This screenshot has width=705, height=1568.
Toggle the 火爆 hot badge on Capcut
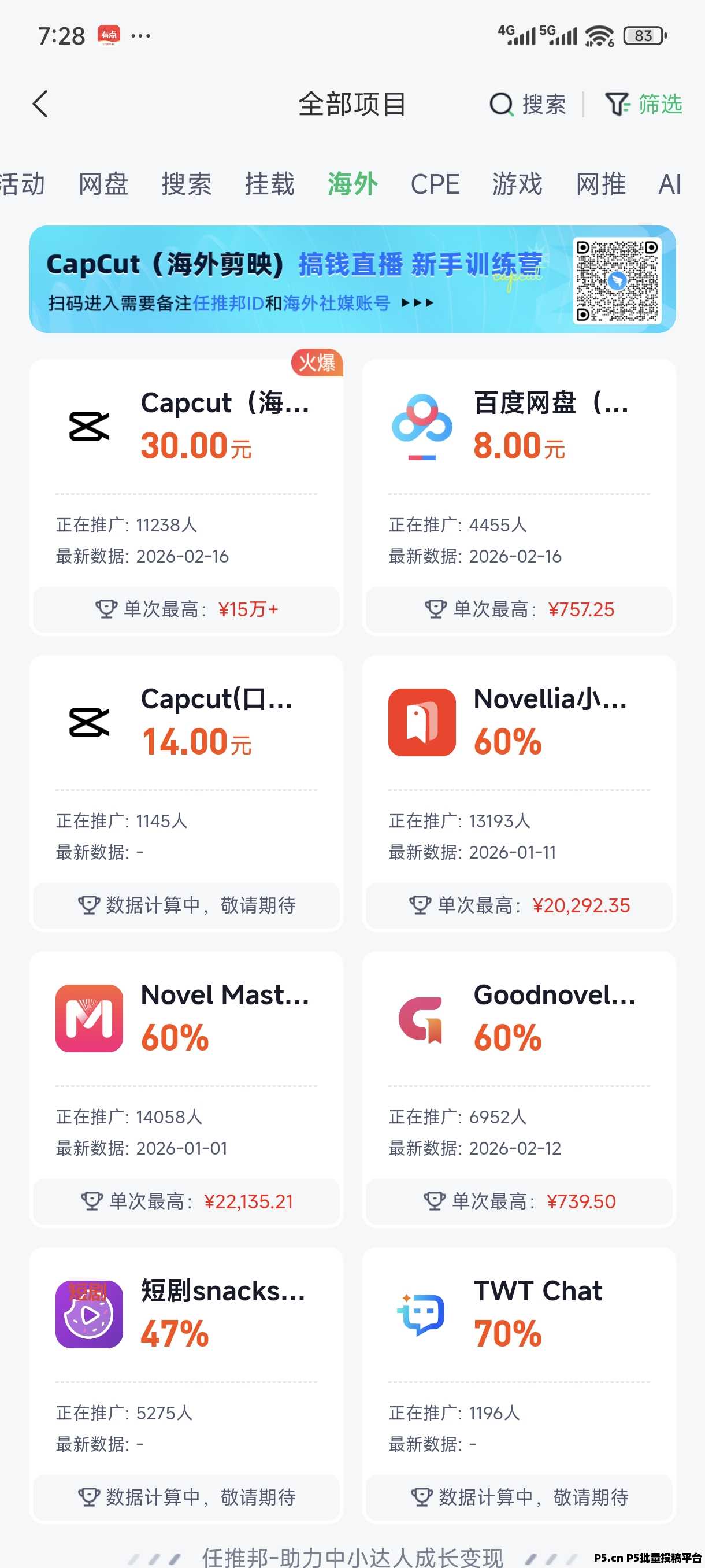coord(317,364)
